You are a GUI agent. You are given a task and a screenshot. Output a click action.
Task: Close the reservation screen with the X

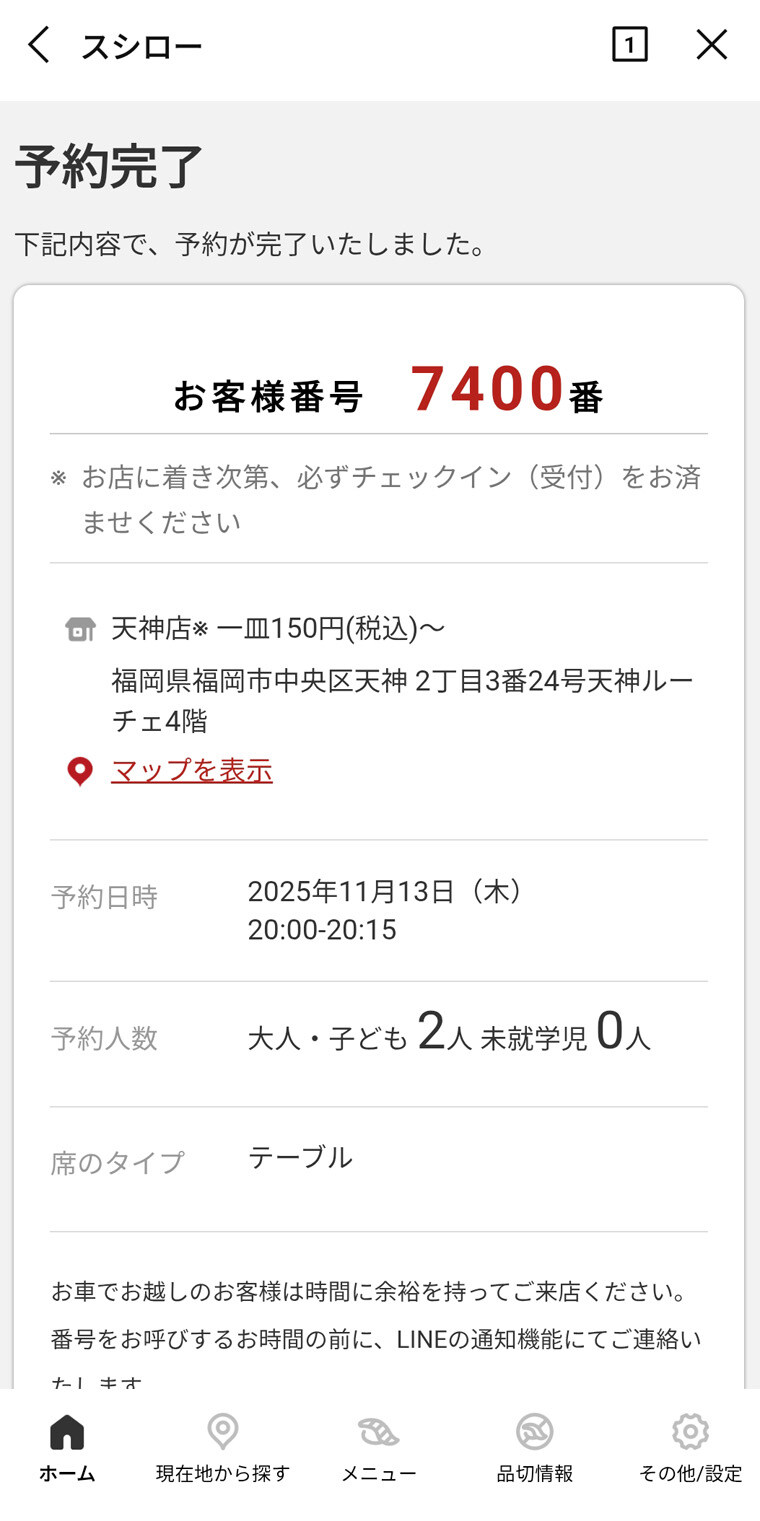711,45
